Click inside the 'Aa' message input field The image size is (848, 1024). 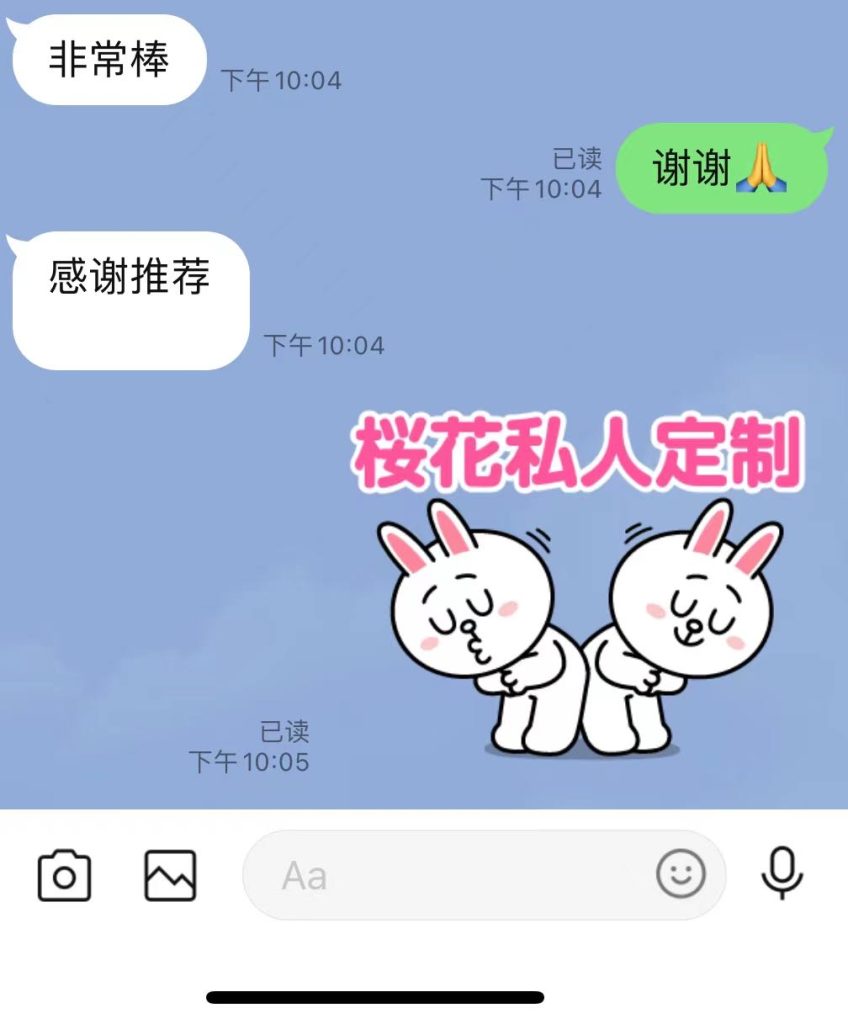(450, 875)
